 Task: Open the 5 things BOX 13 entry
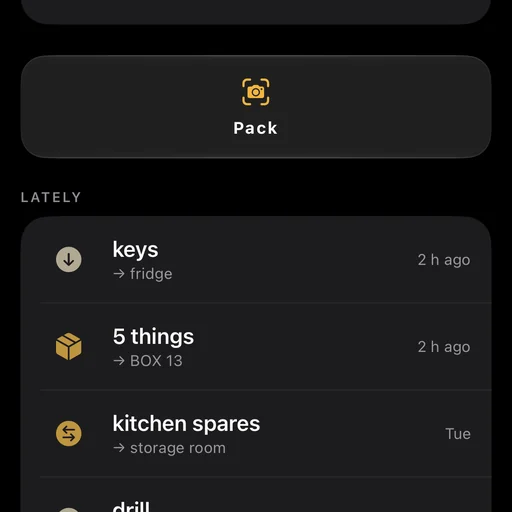[x=256, y=347]
